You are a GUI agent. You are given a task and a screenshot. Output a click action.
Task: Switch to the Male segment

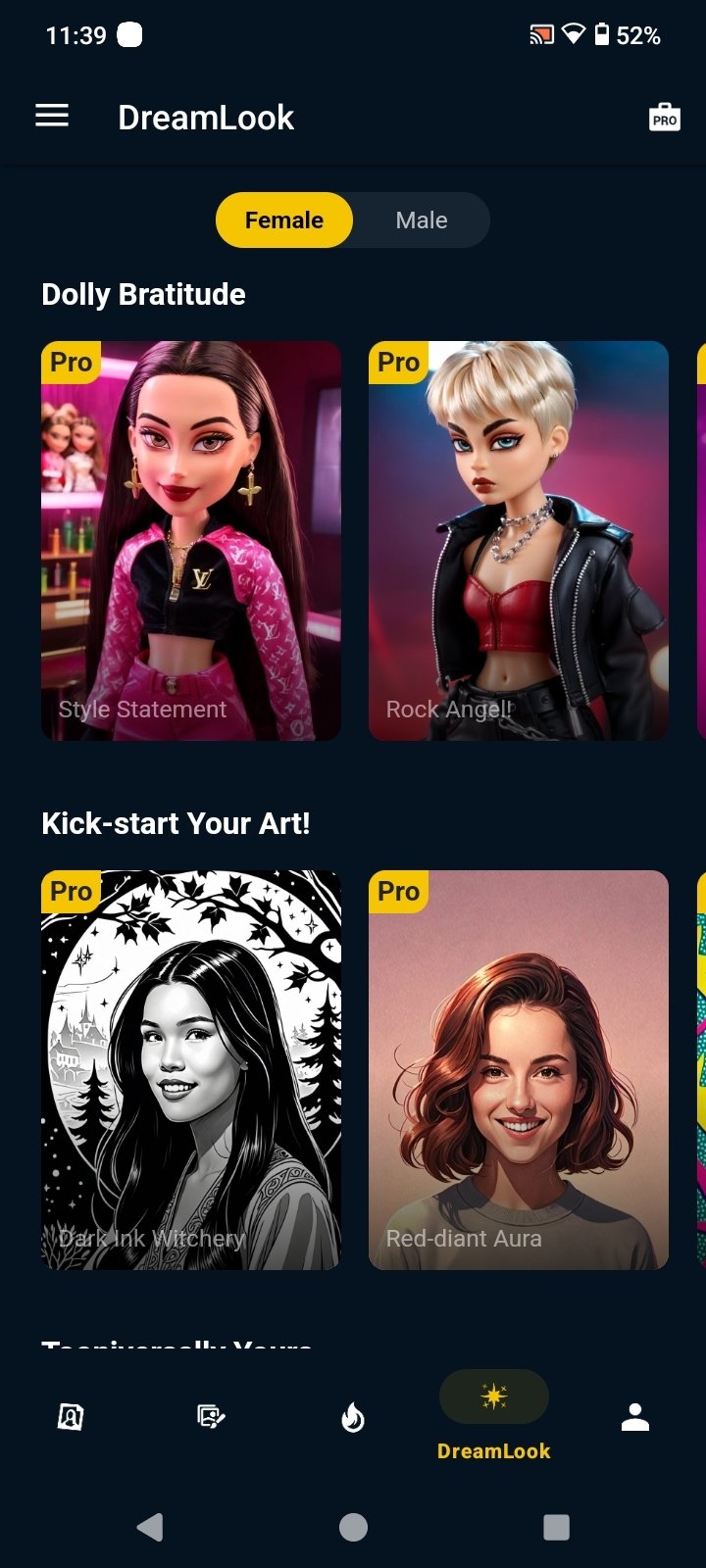pos(422,220)
